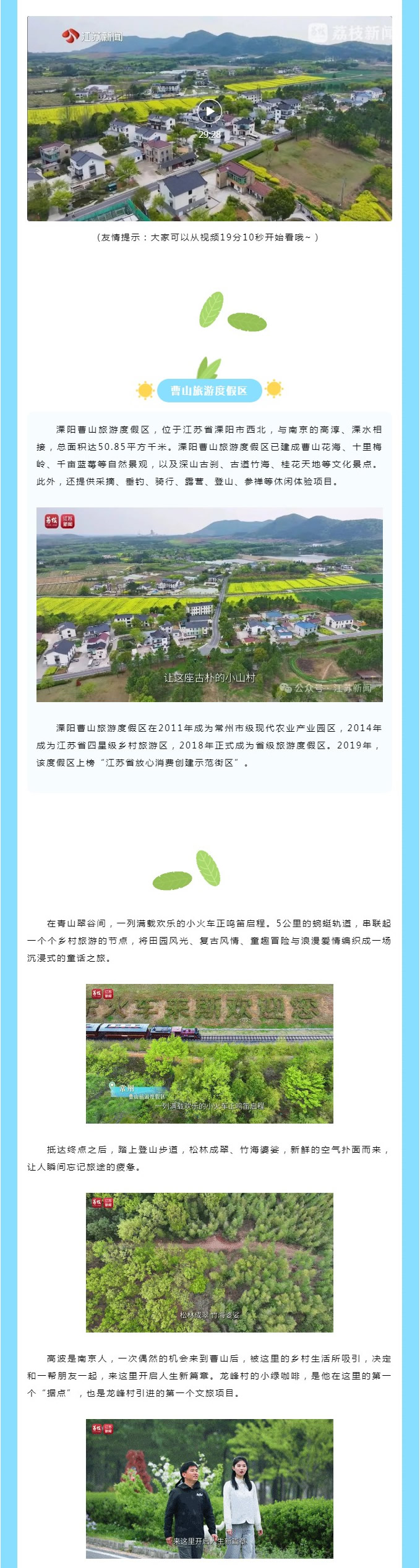Open the aerial village photo captioned 让这座古朴的小山村

click(209, 604)
